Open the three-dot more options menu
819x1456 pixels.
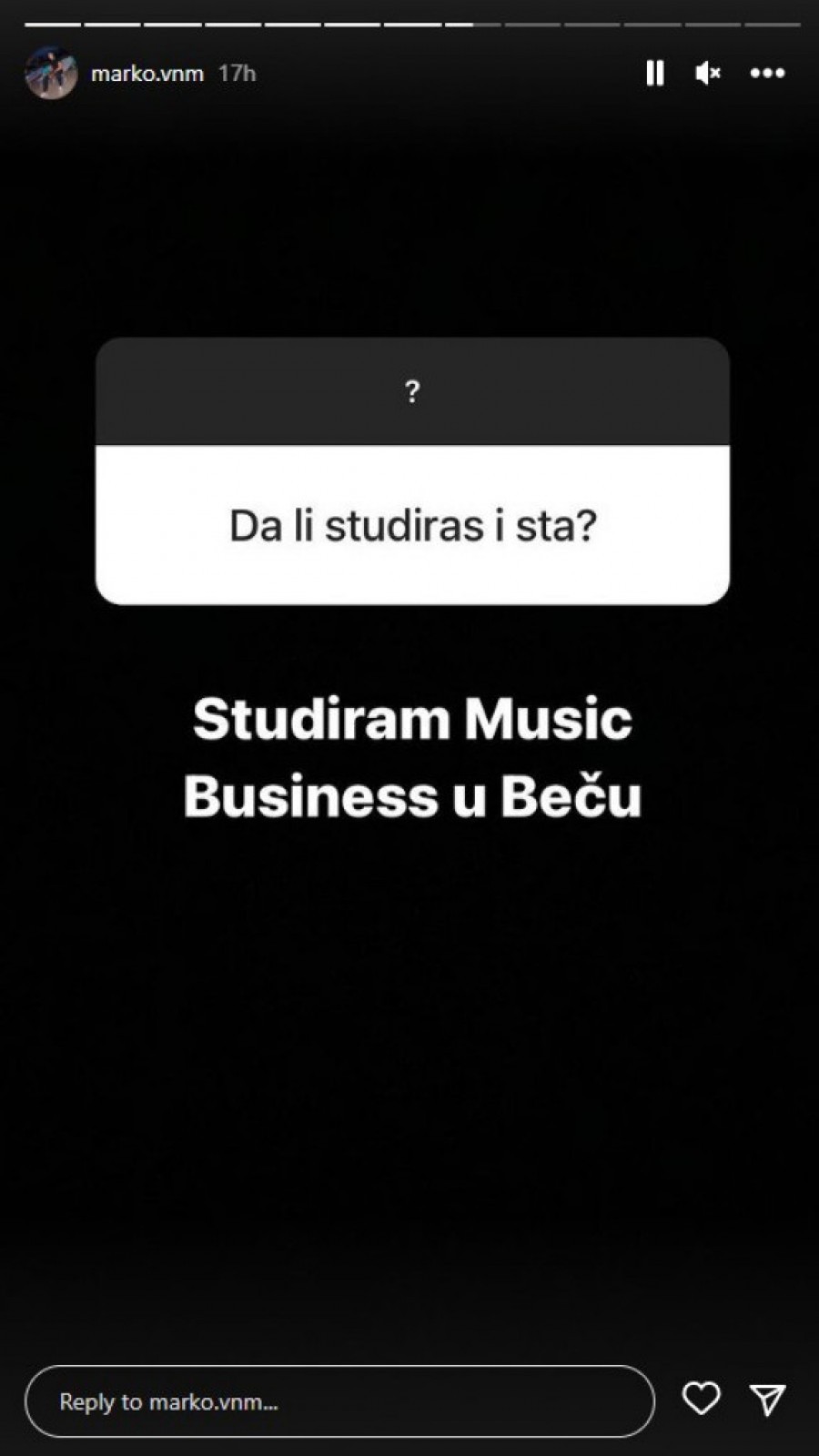pyautogui.click(x=767, y=73)
